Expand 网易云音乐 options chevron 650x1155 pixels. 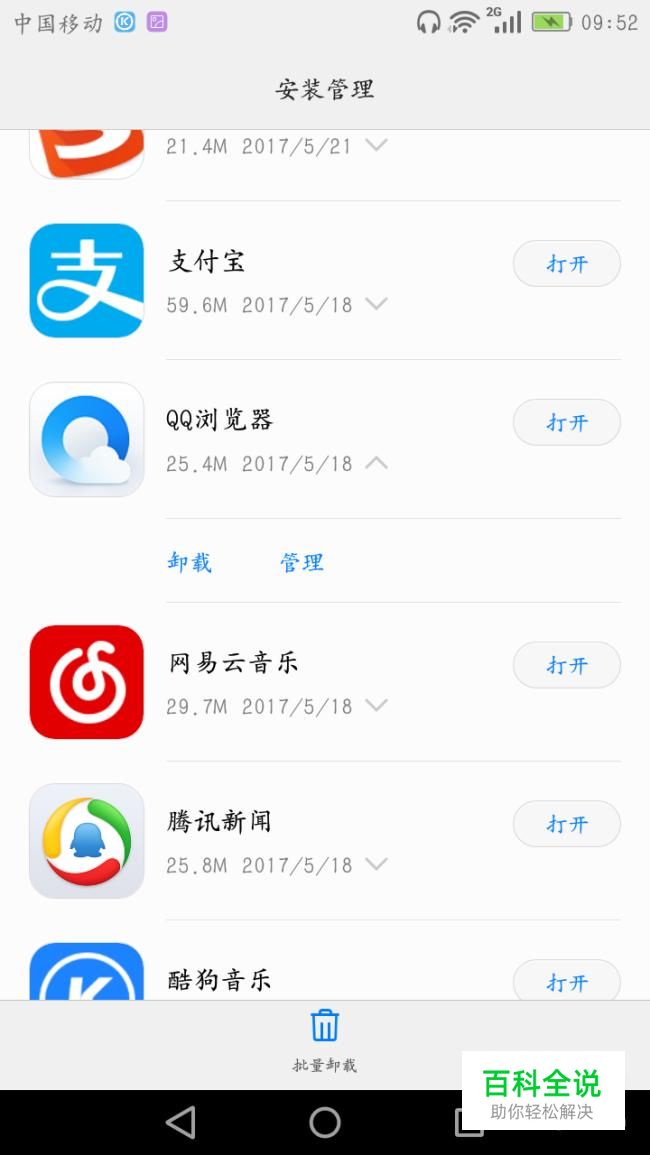pos(376,706)
